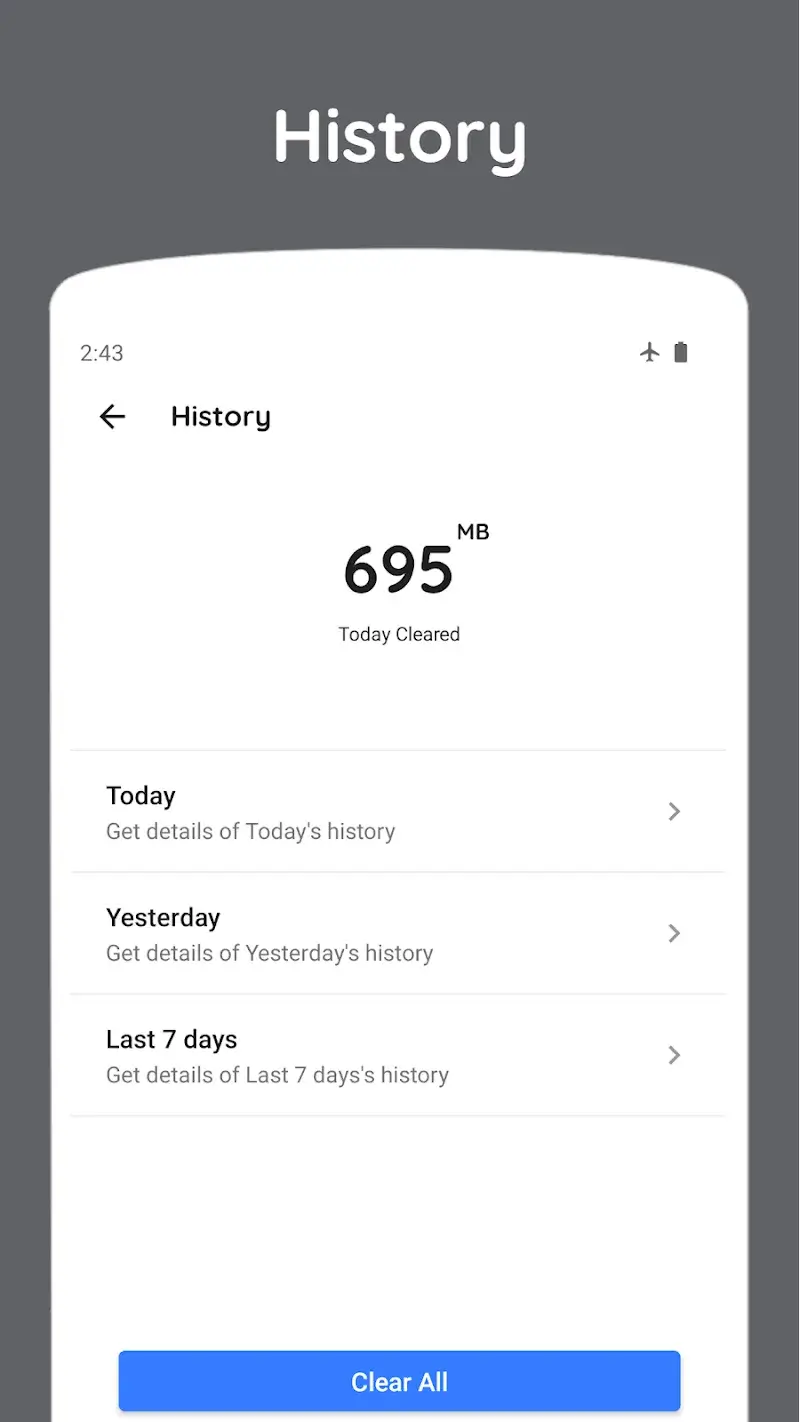Tap the 695 cleared data counter
Viewport: 800px width, 1422px height.
pyautogui.click(x=399, y=569)
